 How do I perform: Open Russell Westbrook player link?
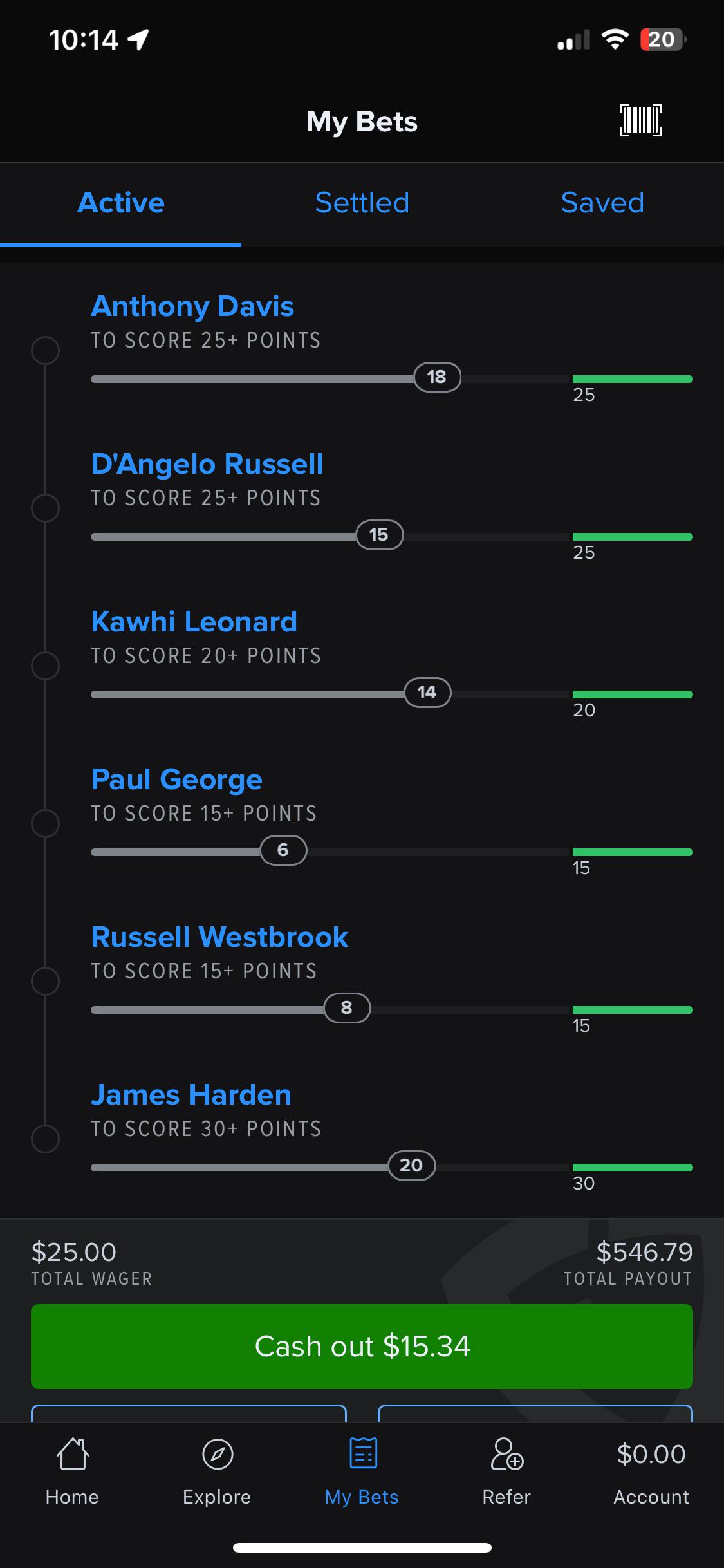[x=219, y=937]
